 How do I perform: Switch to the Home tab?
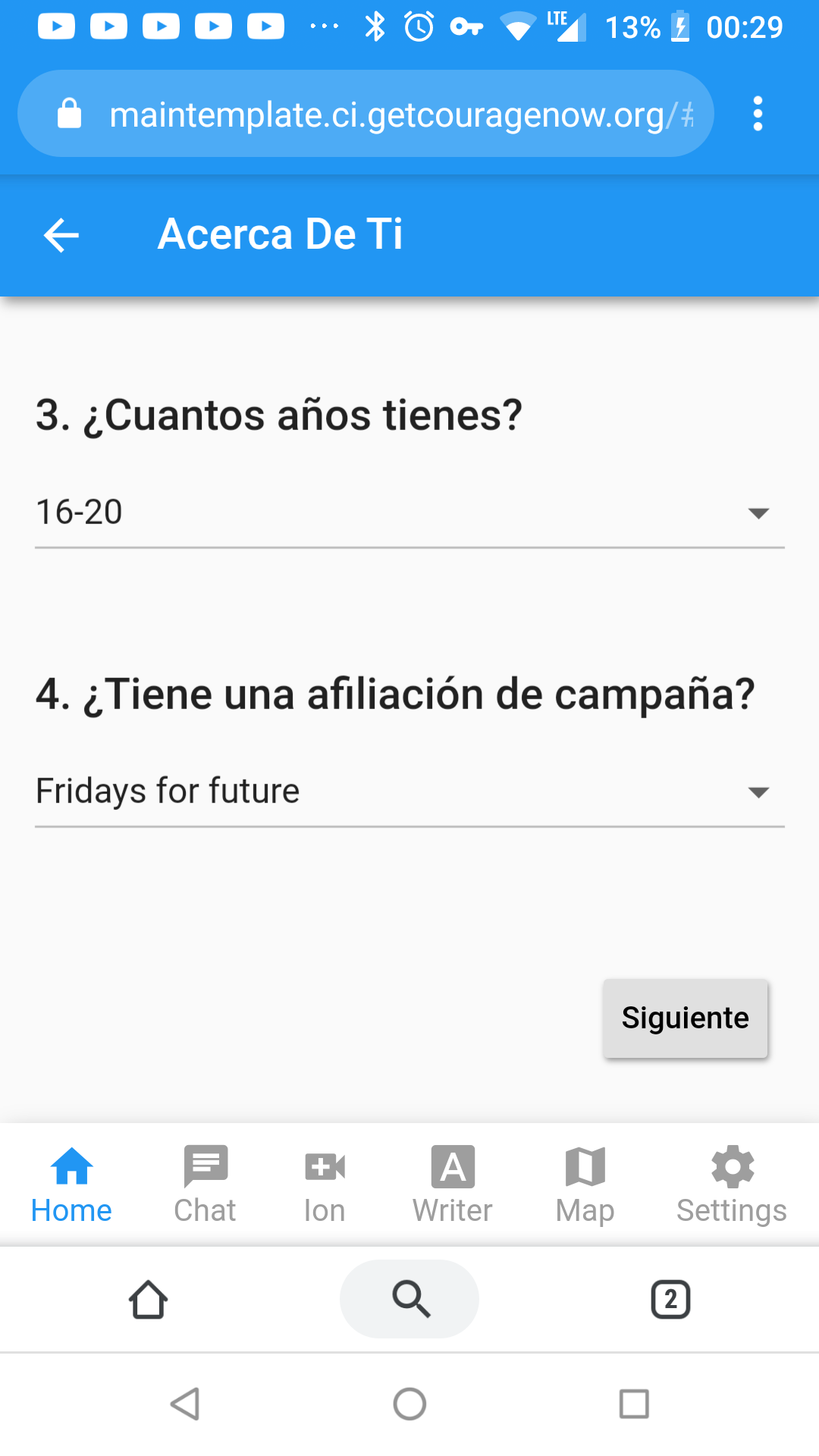coord(71,1185)
